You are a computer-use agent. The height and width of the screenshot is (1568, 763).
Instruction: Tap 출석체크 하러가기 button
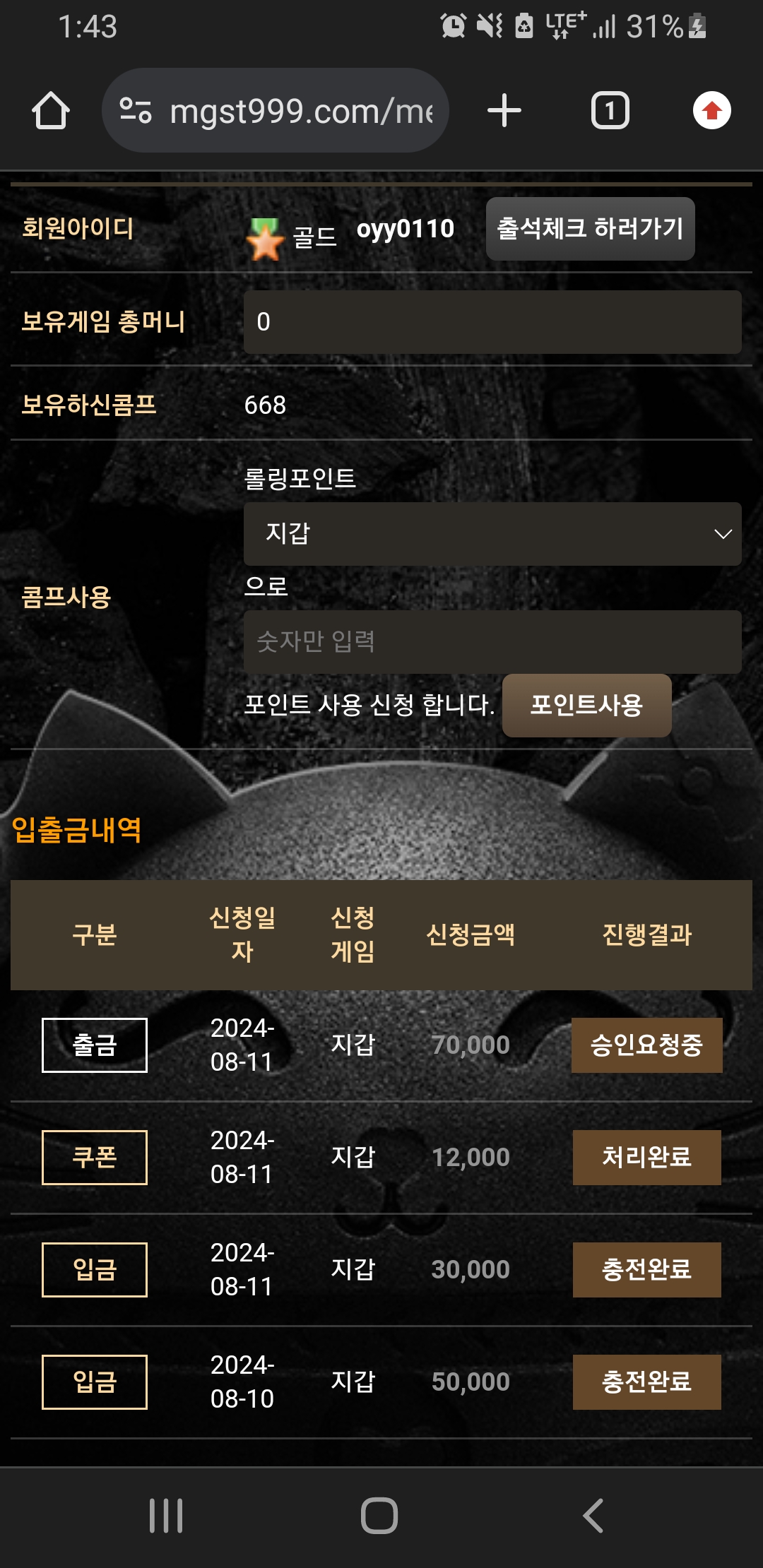(590, 229)
